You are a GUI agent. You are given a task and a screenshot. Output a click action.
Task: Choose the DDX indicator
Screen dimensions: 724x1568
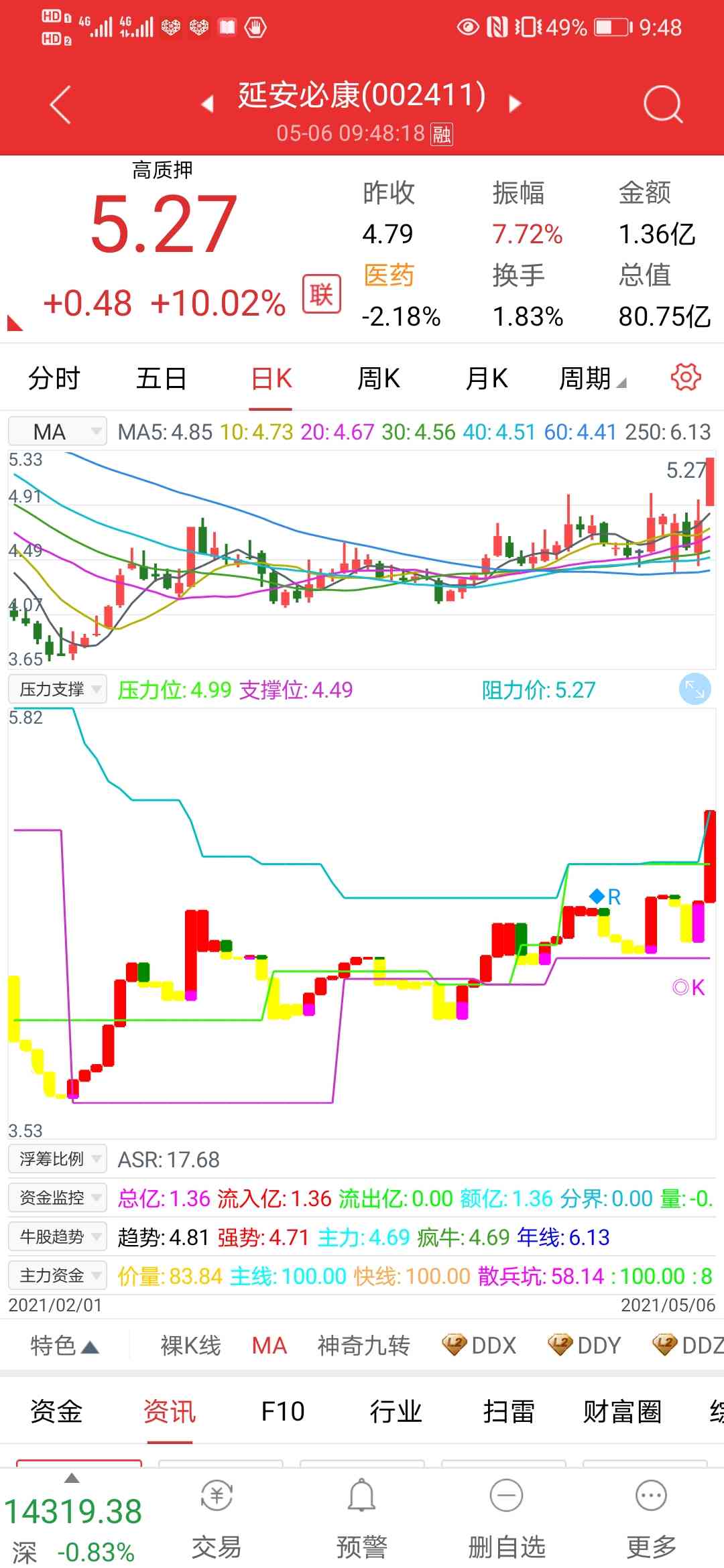480,1345
